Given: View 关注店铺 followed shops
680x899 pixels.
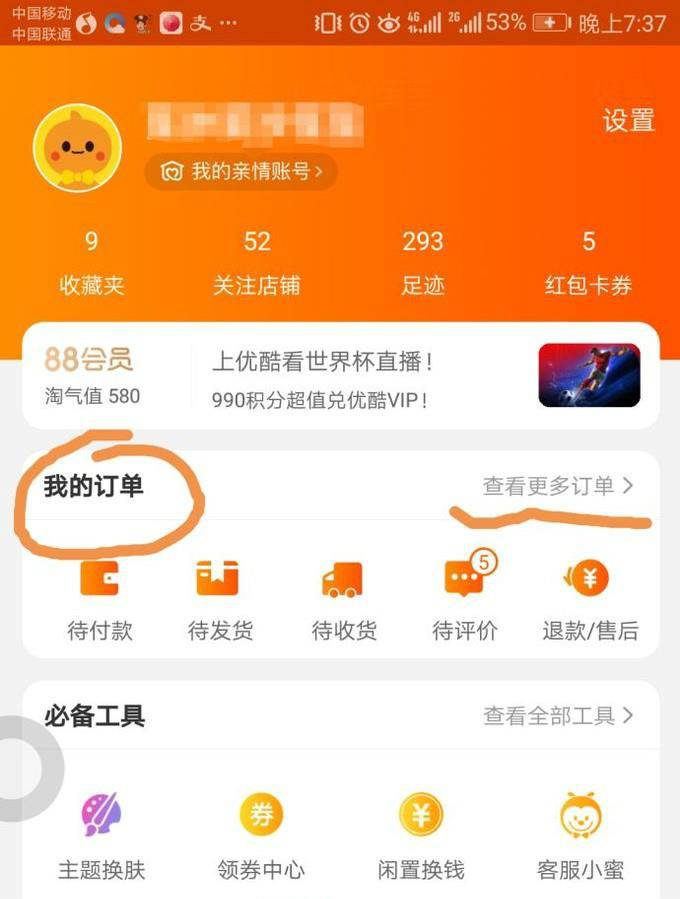Looking at the screenshot, I should pyautogui.click(x=257, y=262).
